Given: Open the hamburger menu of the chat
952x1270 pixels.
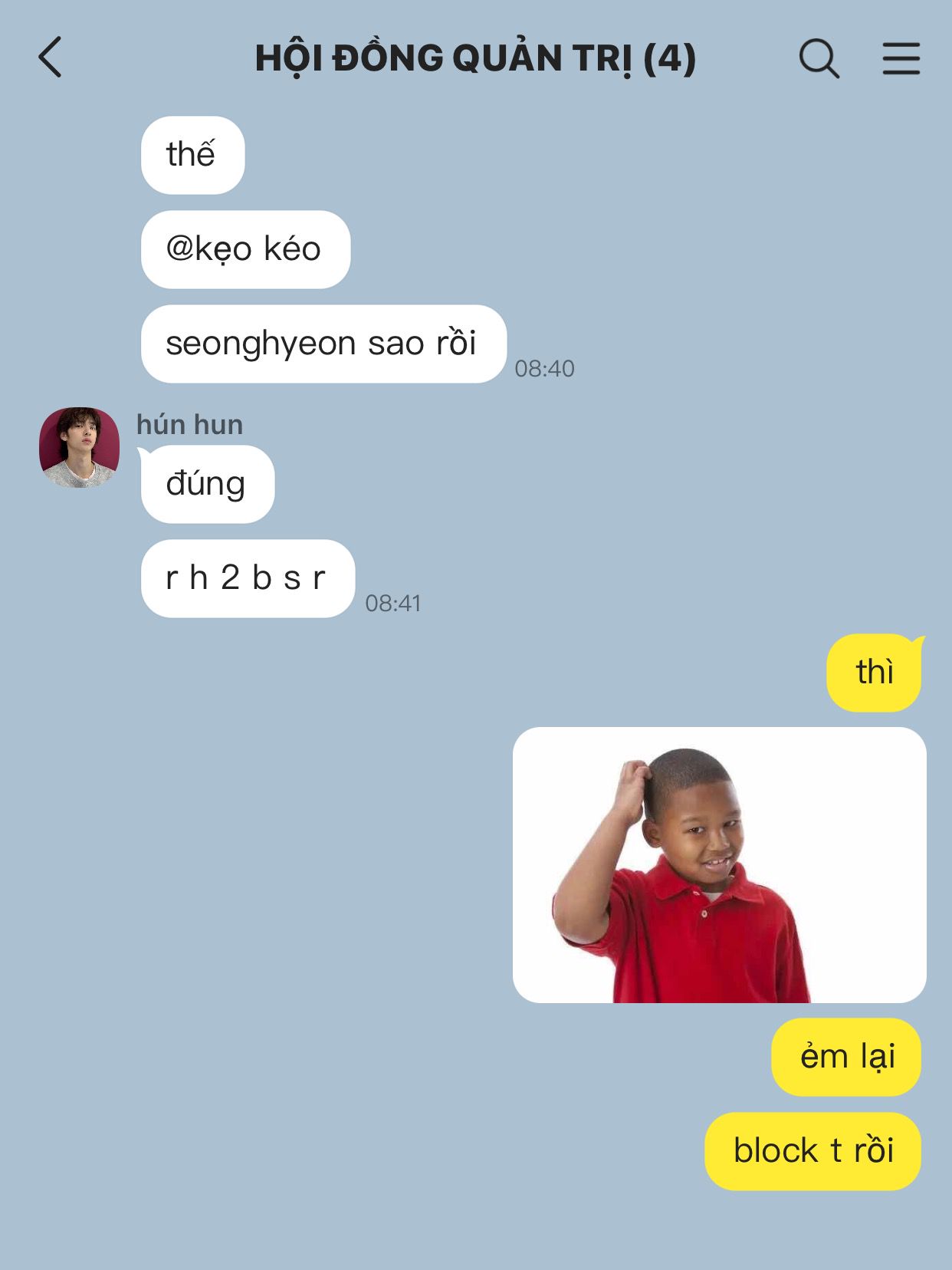Looking at the screenshot, I should [x=901, y=58].
